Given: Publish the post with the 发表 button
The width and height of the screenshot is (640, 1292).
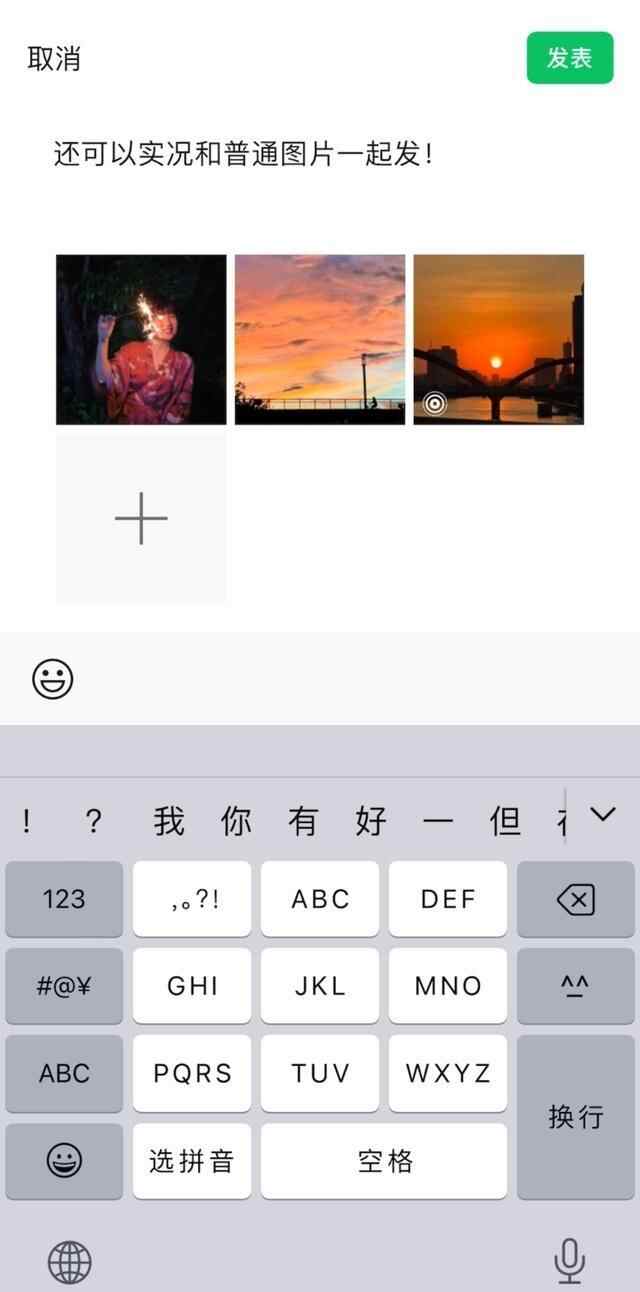Looking at the screenshot, I should [x=569, y=58].
